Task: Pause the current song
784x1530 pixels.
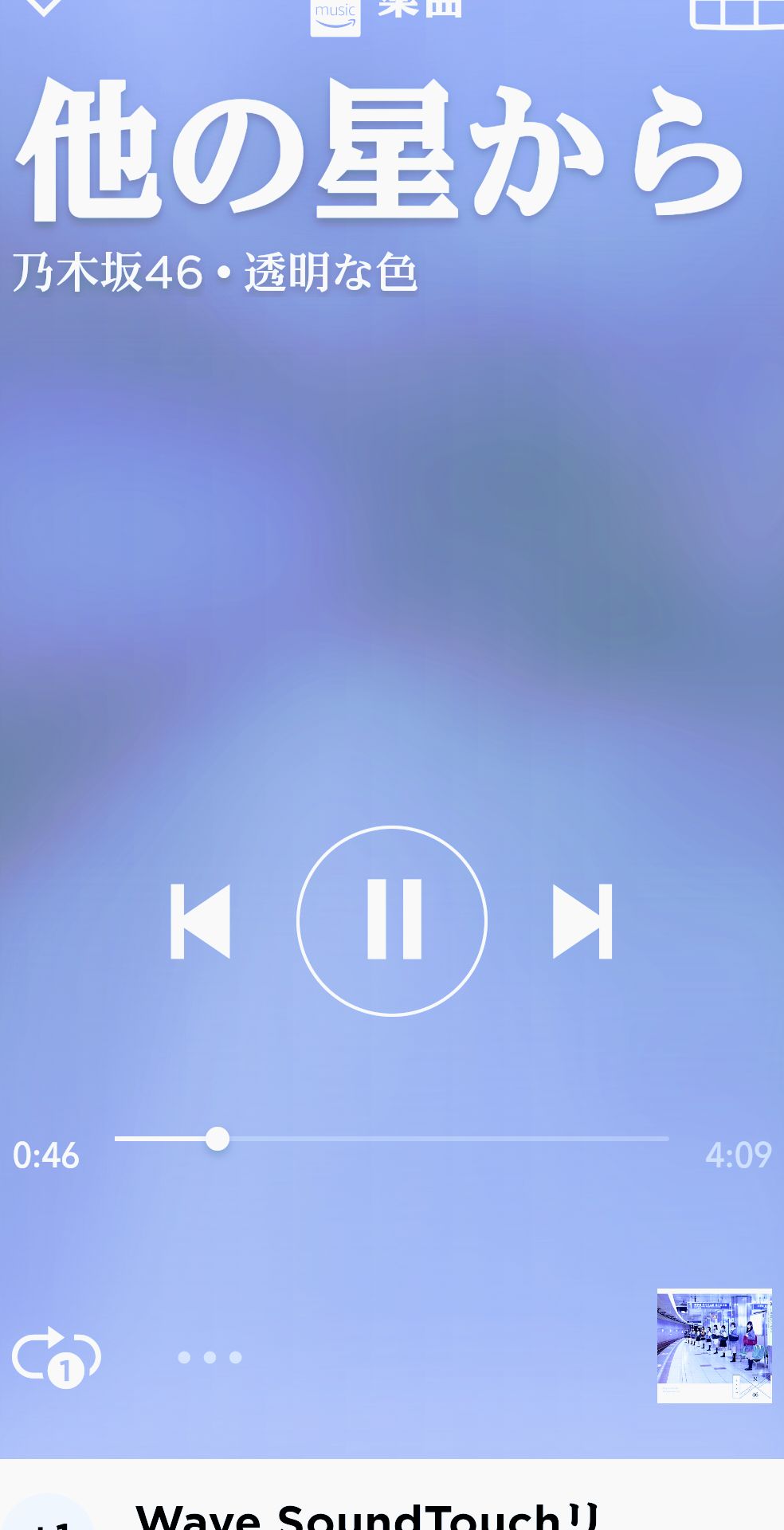Action: [392, 920]
